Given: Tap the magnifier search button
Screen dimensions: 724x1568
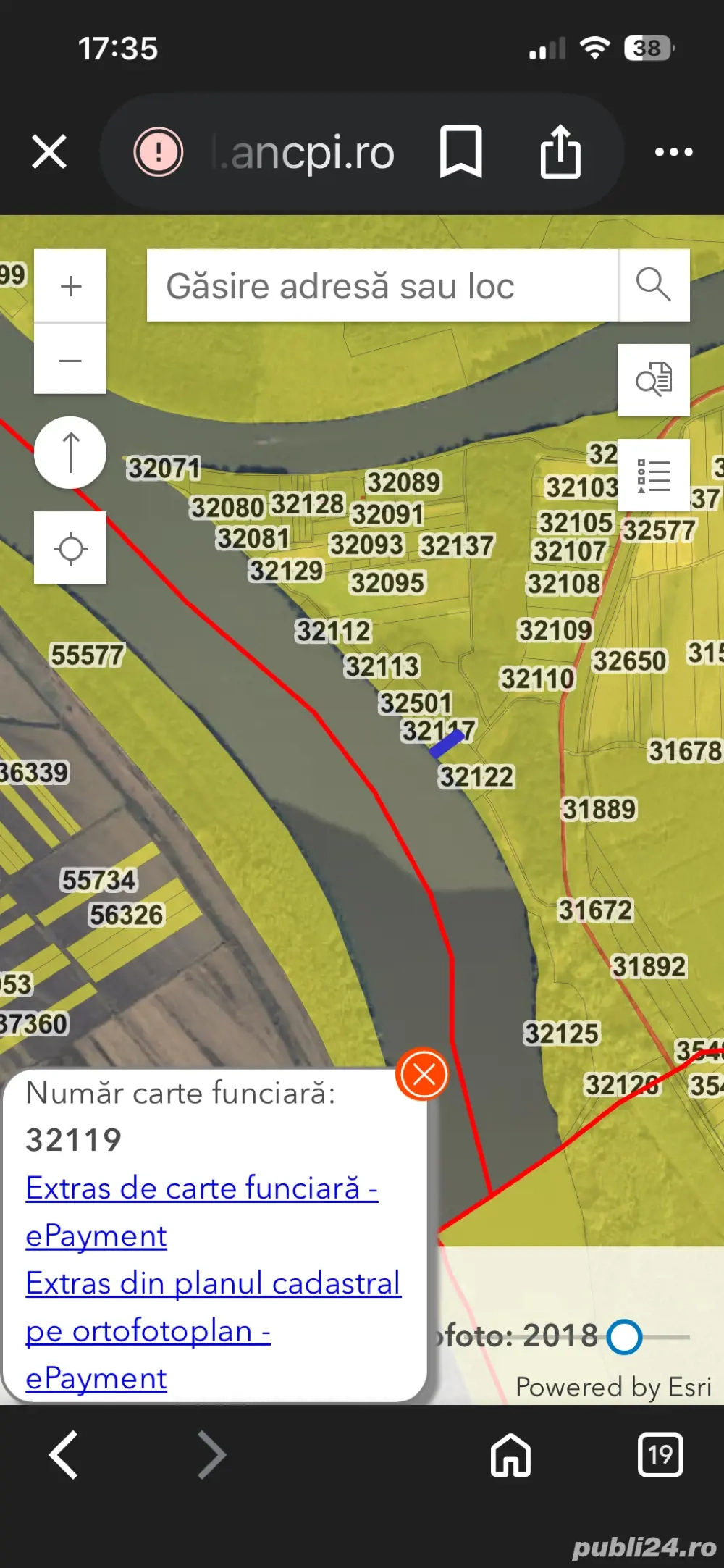Looking at the screenshot, I should (x=653, y=285).
